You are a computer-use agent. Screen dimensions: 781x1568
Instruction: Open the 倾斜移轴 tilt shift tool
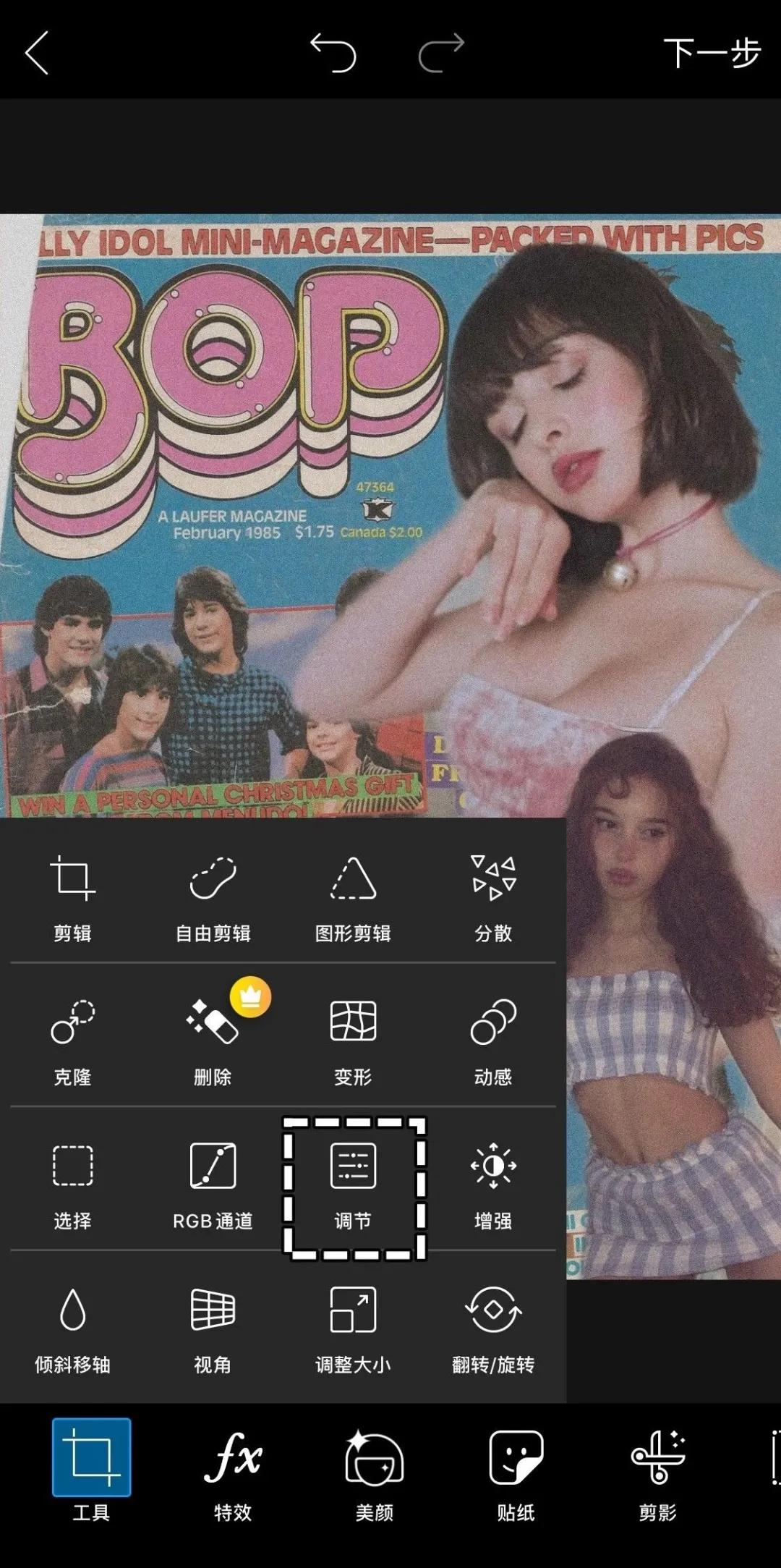[72, 1328]
